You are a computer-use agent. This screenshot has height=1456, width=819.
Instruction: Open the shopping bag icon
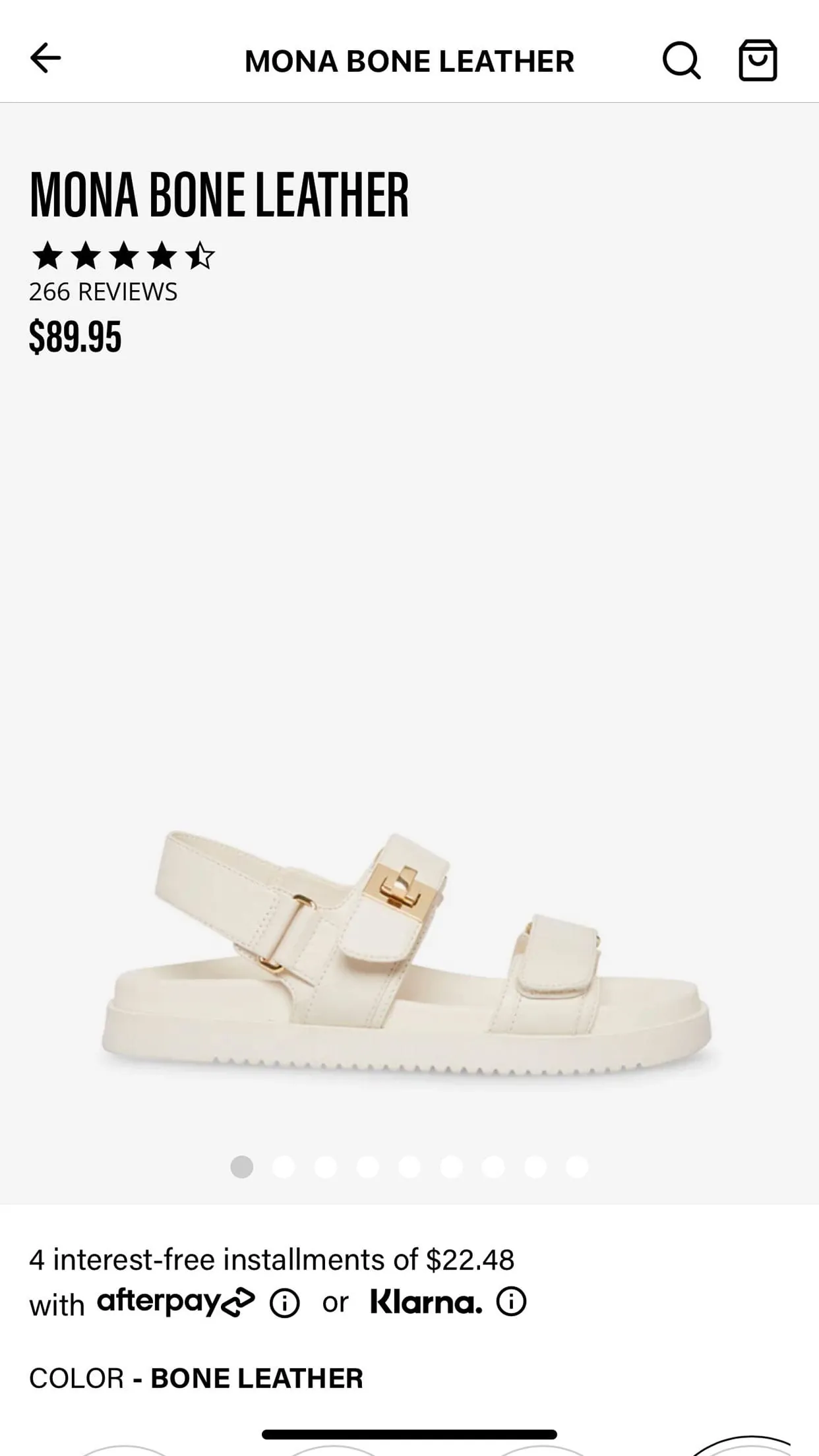point(757,61)
